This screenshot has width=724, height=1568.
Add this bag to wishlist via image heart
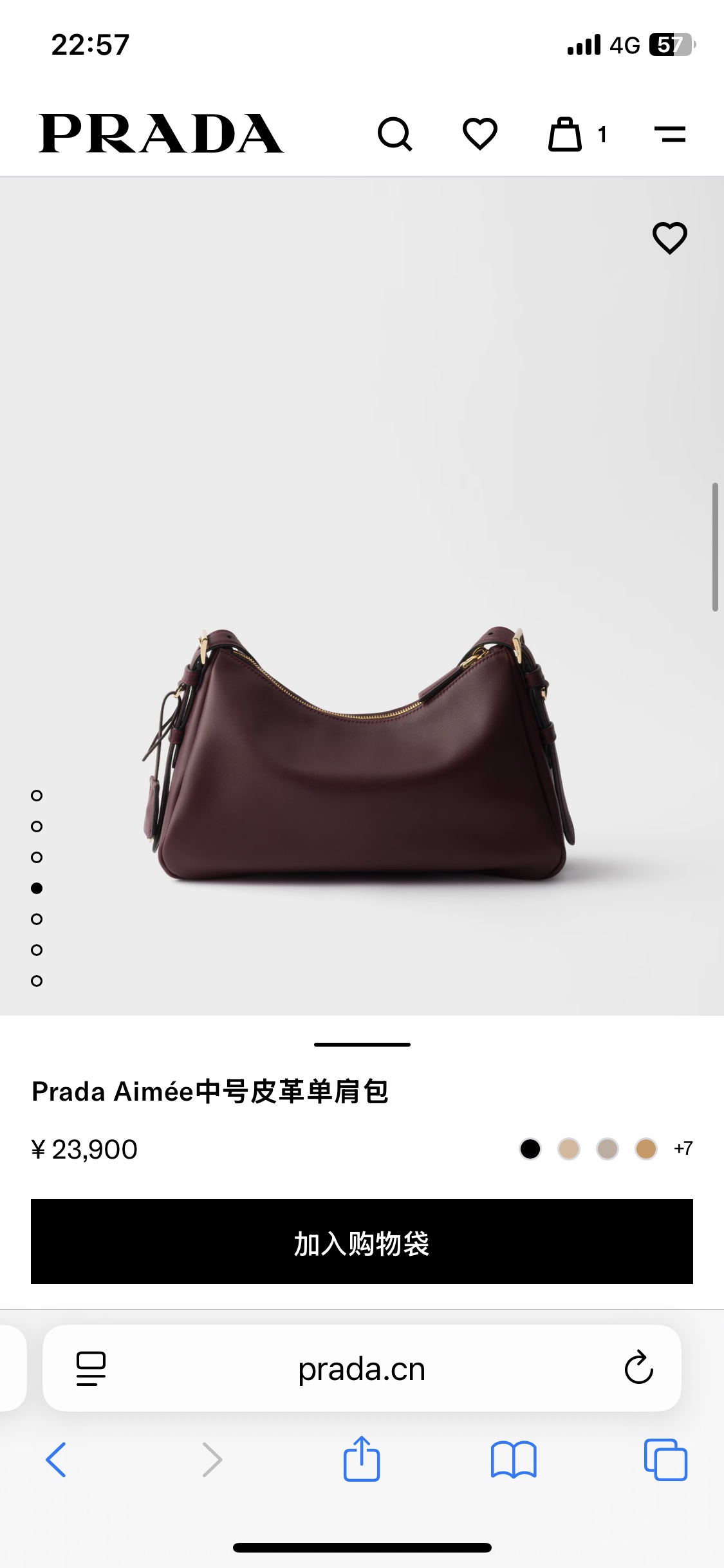click(x=669, y=238)
